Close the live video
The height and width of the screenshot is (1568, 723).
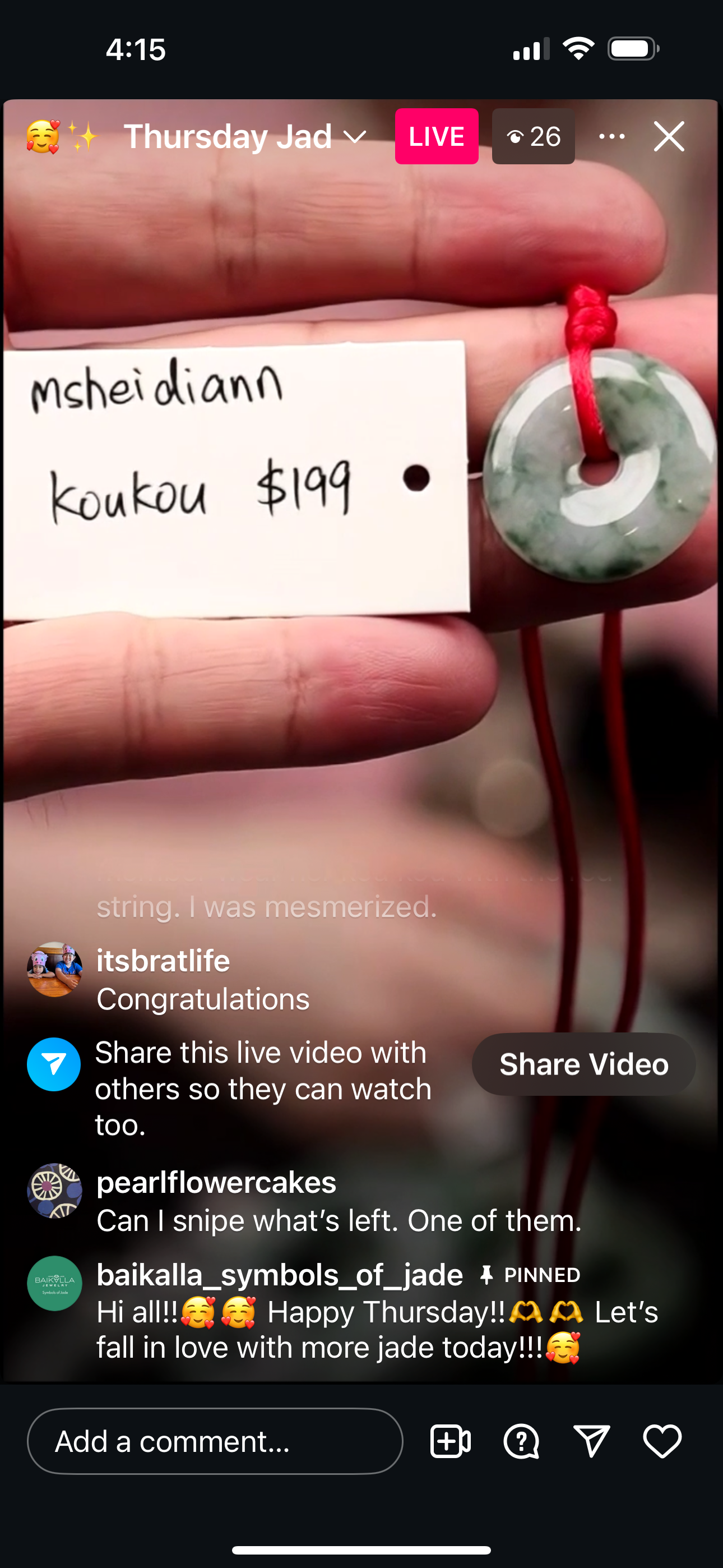pos(669,136)
